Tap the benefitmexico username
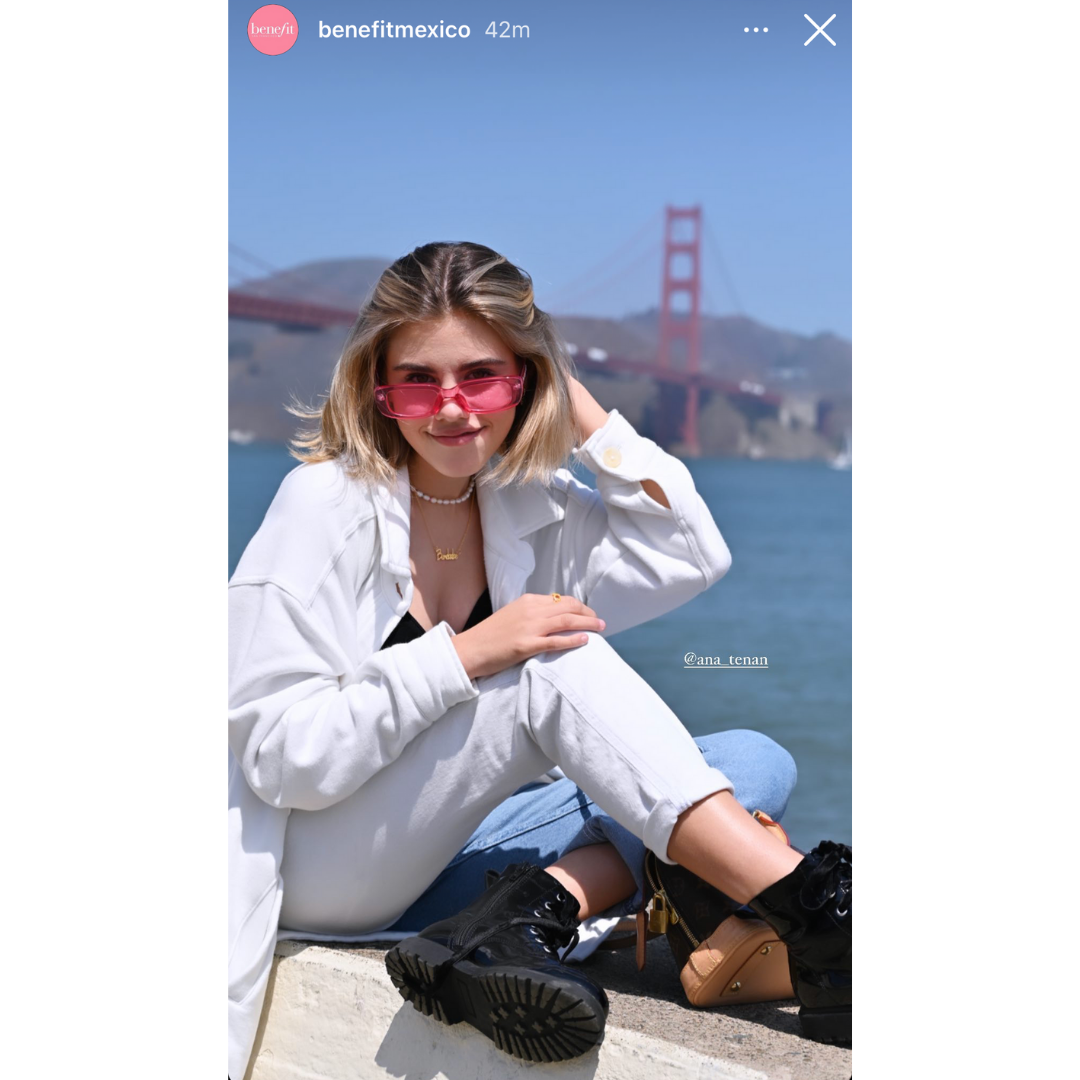Viewport: 1080px width, 1080px height. [x=394, y=30]
